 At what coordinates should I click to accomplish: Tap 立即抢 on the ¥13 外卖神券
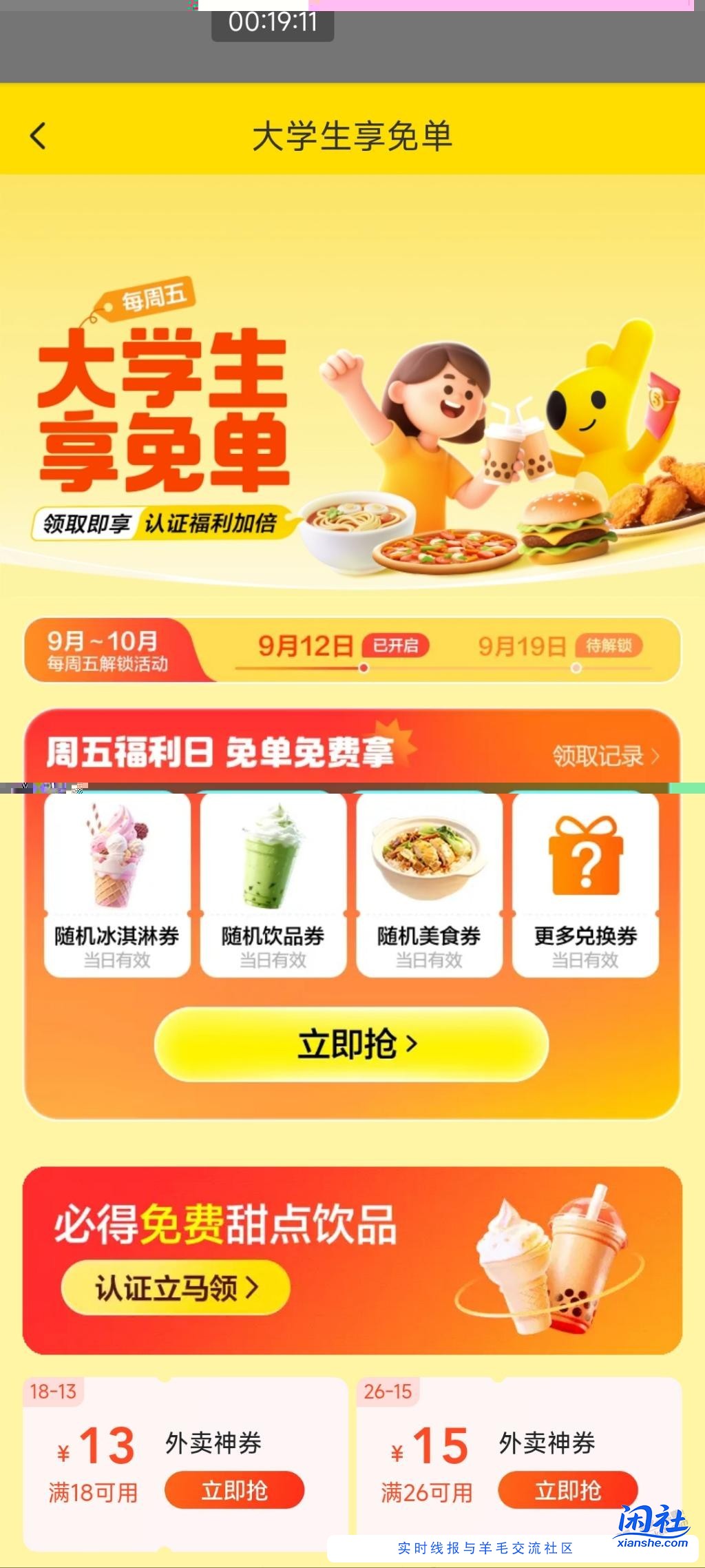[235, 1489]
